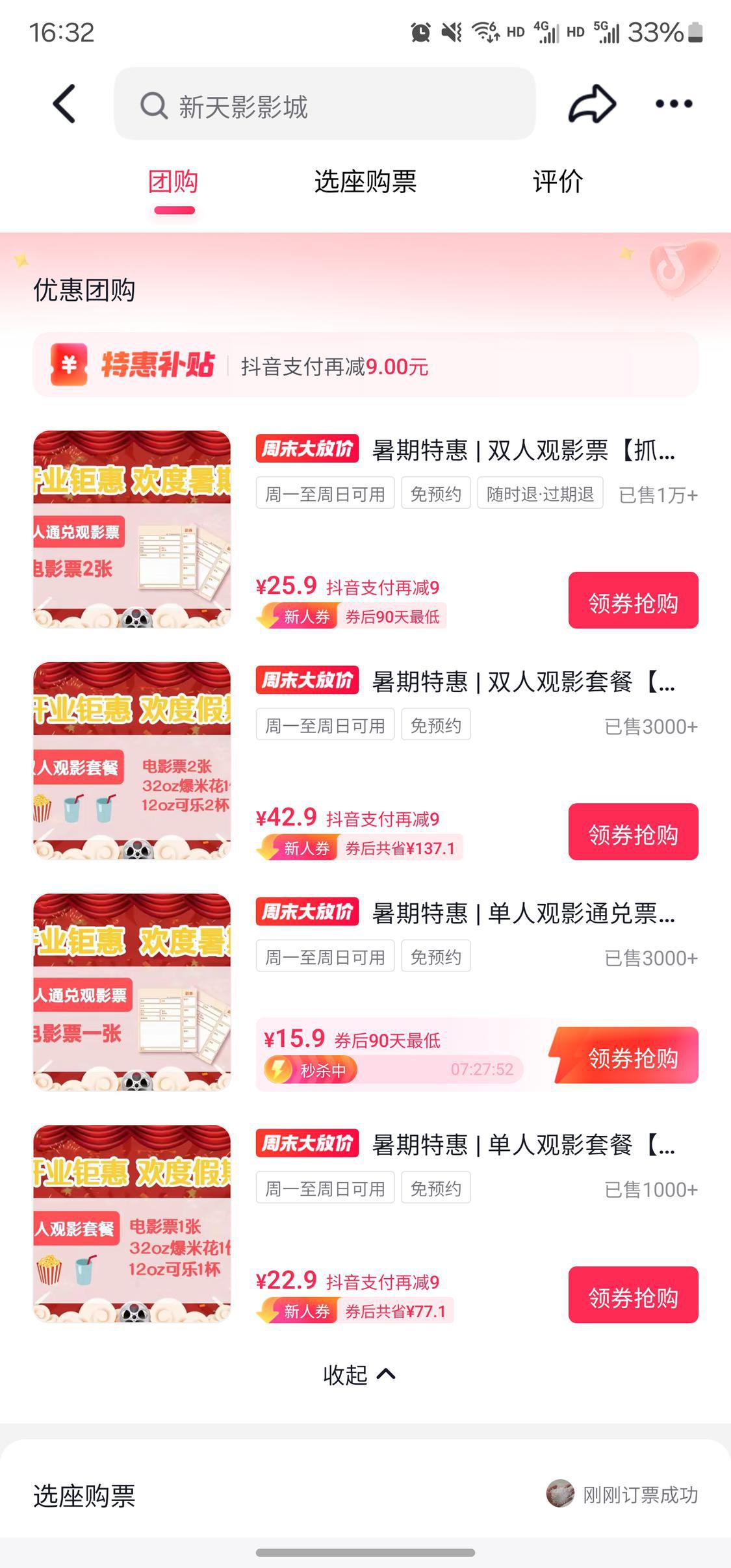Screen dimensions: 731x1568
Task: Tap 领券抢购 for the ¥25.9 deal
Action: (633, 600)
